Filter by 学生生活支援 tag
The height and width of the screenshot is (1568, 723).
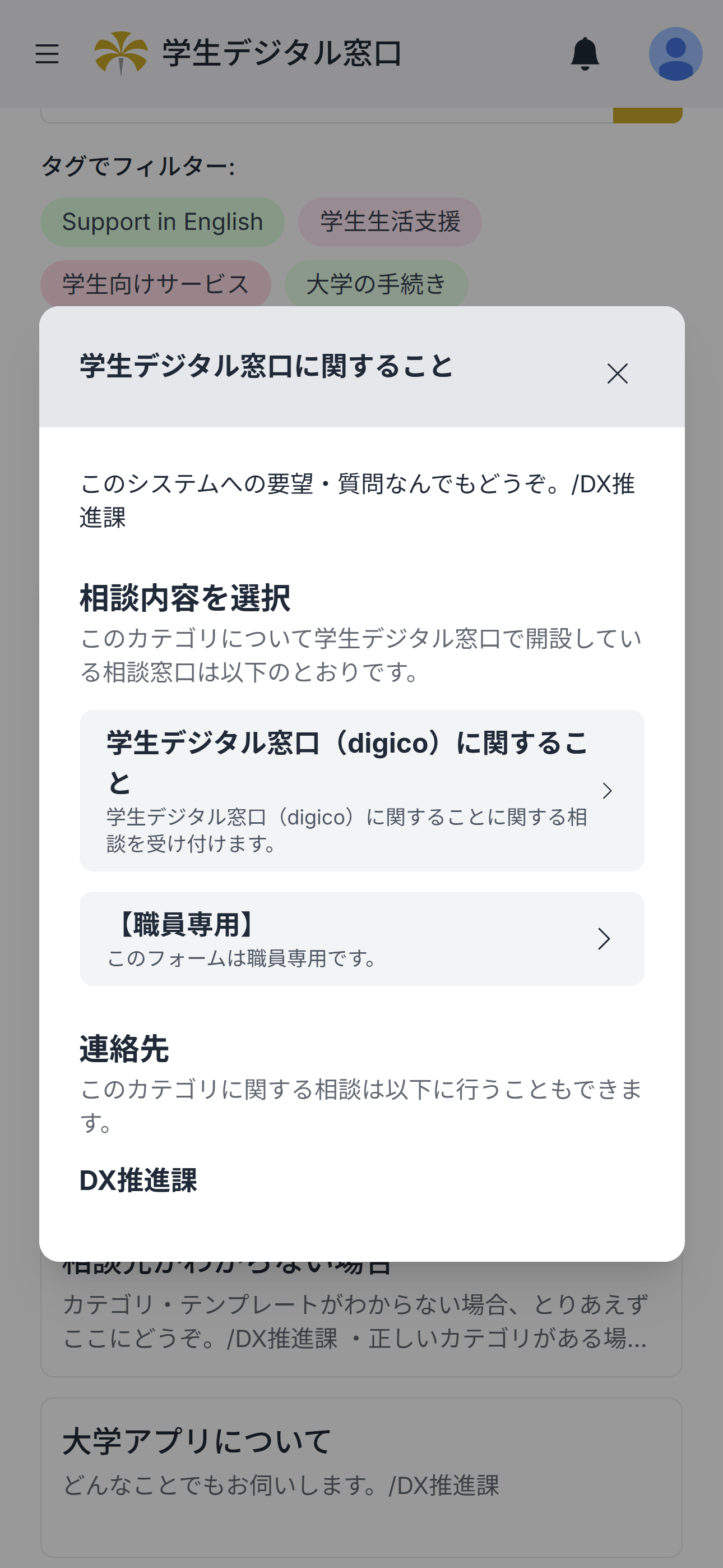tap(390, 222)
